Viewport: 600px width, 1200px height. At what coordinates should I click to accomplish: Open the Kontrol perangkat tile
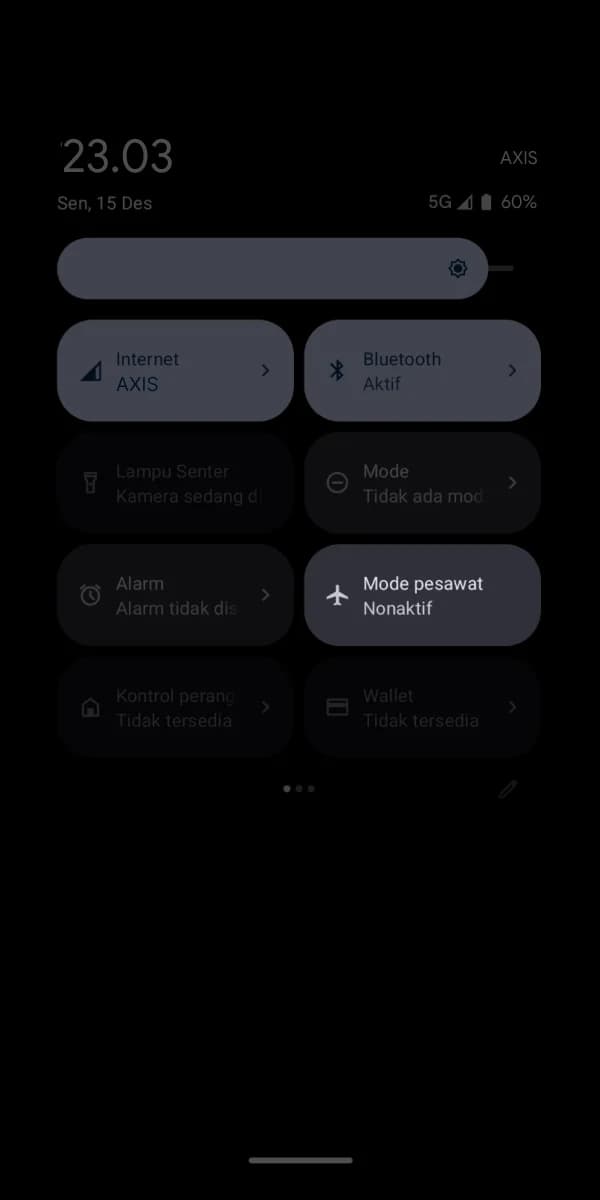[175, 707]
